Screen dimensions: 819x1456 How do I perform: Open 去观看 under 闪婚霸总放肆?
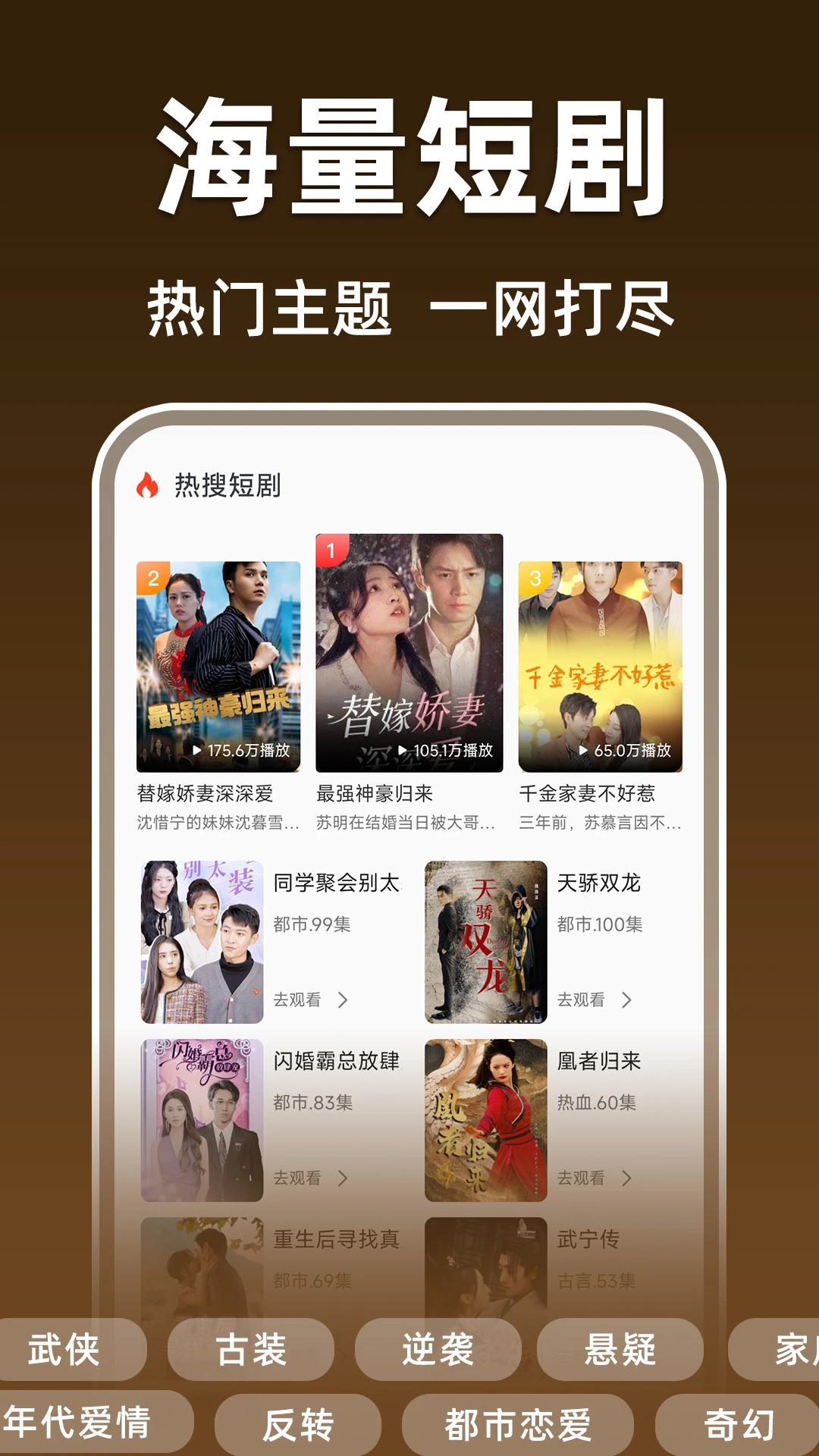pyautogui.click(x=298, y=1178)
